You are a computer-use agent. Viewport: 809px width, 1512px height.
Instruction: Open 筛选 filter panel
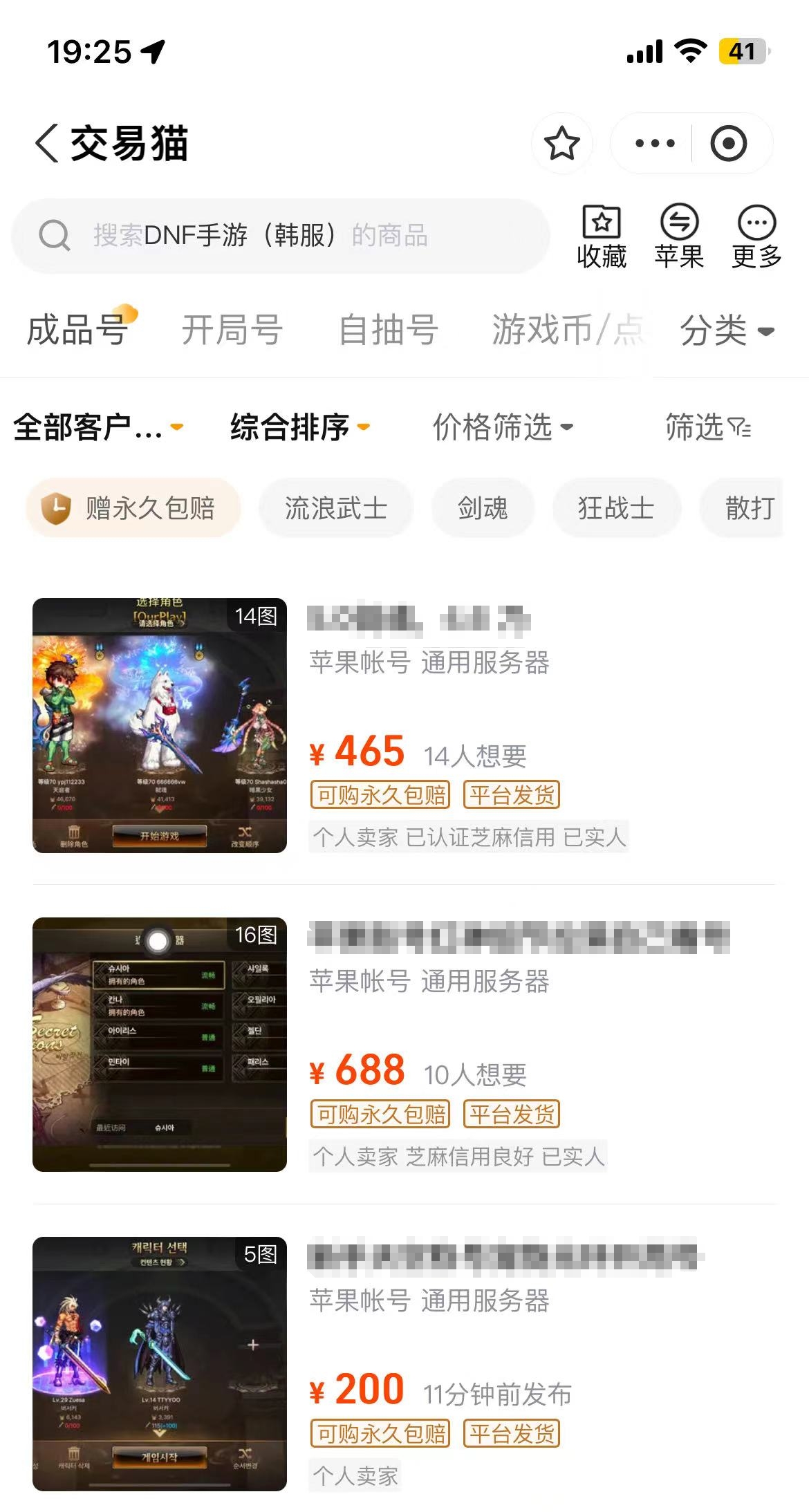707,427
